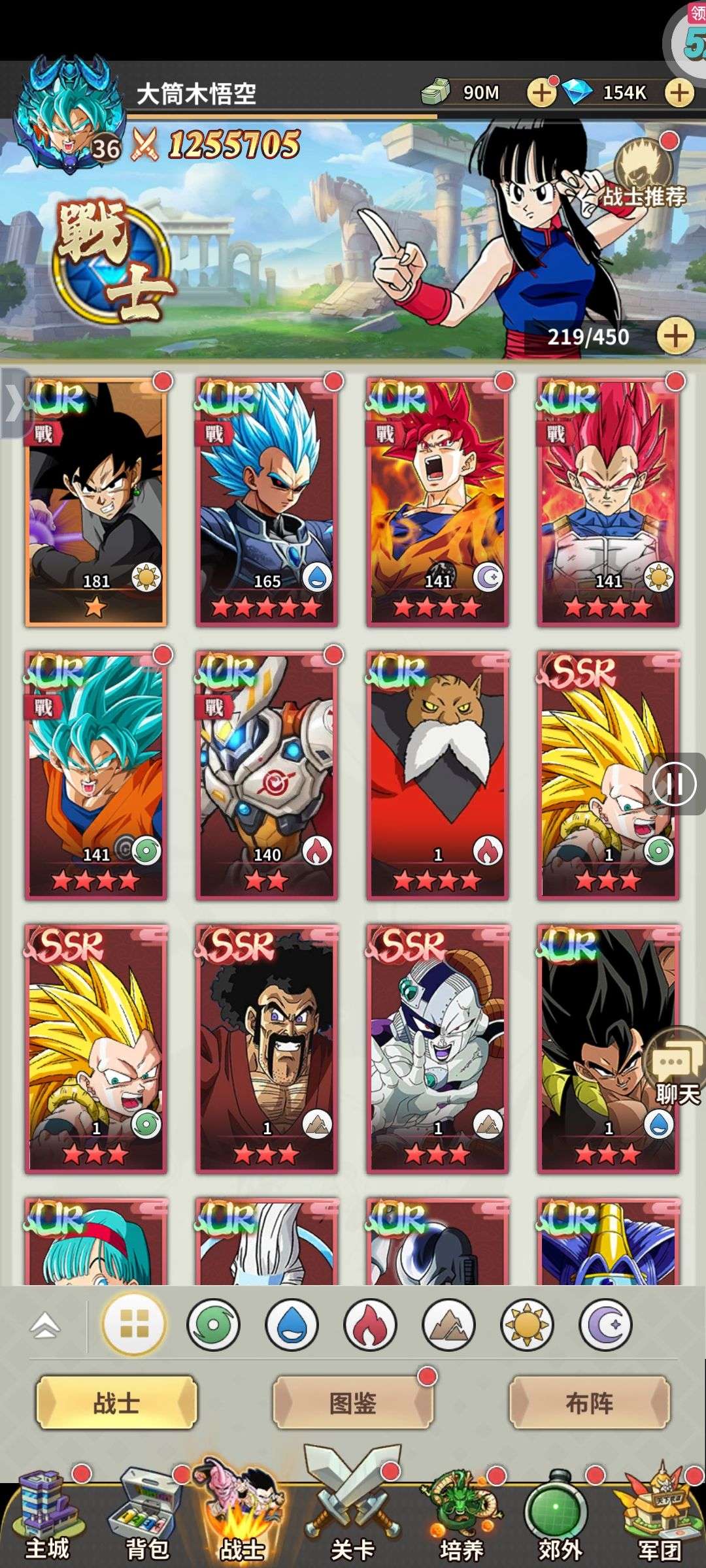Screen dimensions: 706x1568
Task: View the SSR Mr. Satan card
Action: tap(266, 1049)
